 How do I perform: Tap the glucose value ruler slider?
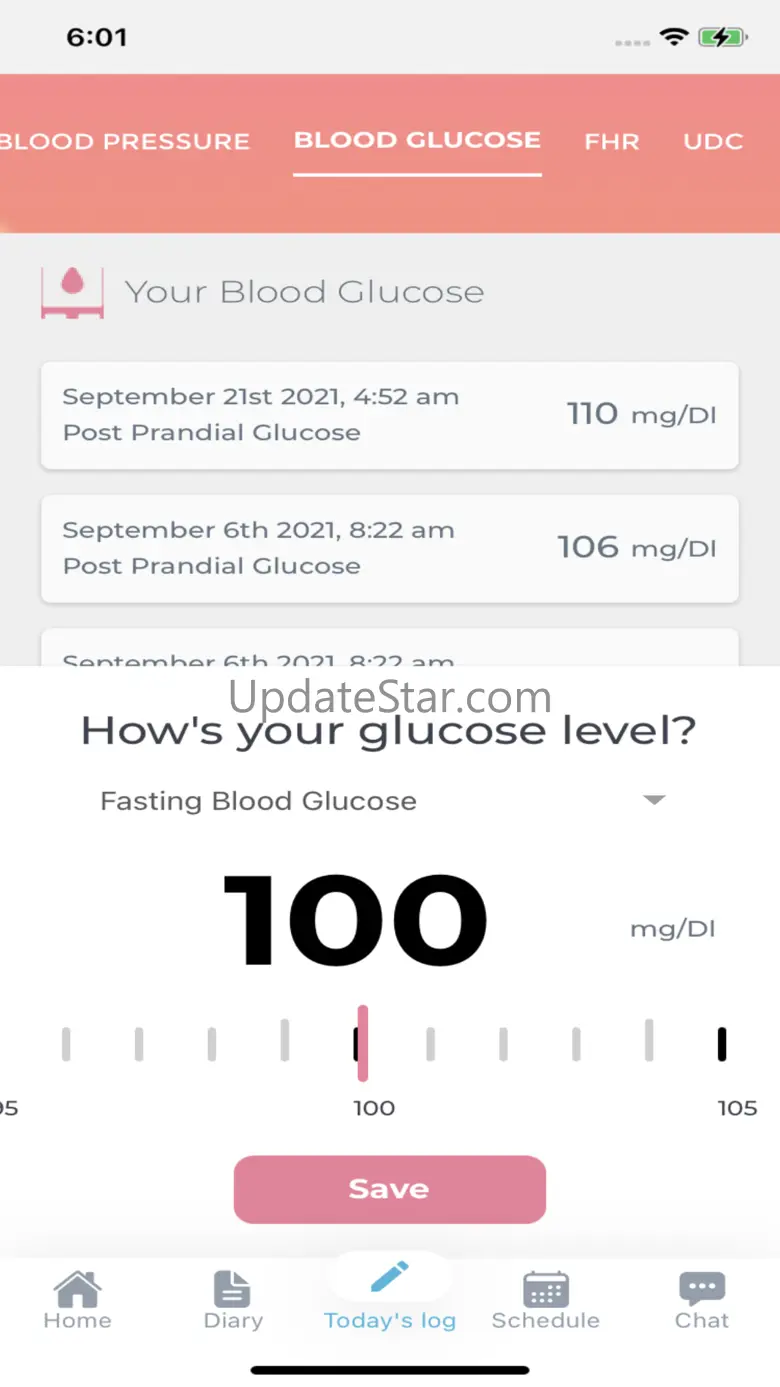[x=390, y=1045]
